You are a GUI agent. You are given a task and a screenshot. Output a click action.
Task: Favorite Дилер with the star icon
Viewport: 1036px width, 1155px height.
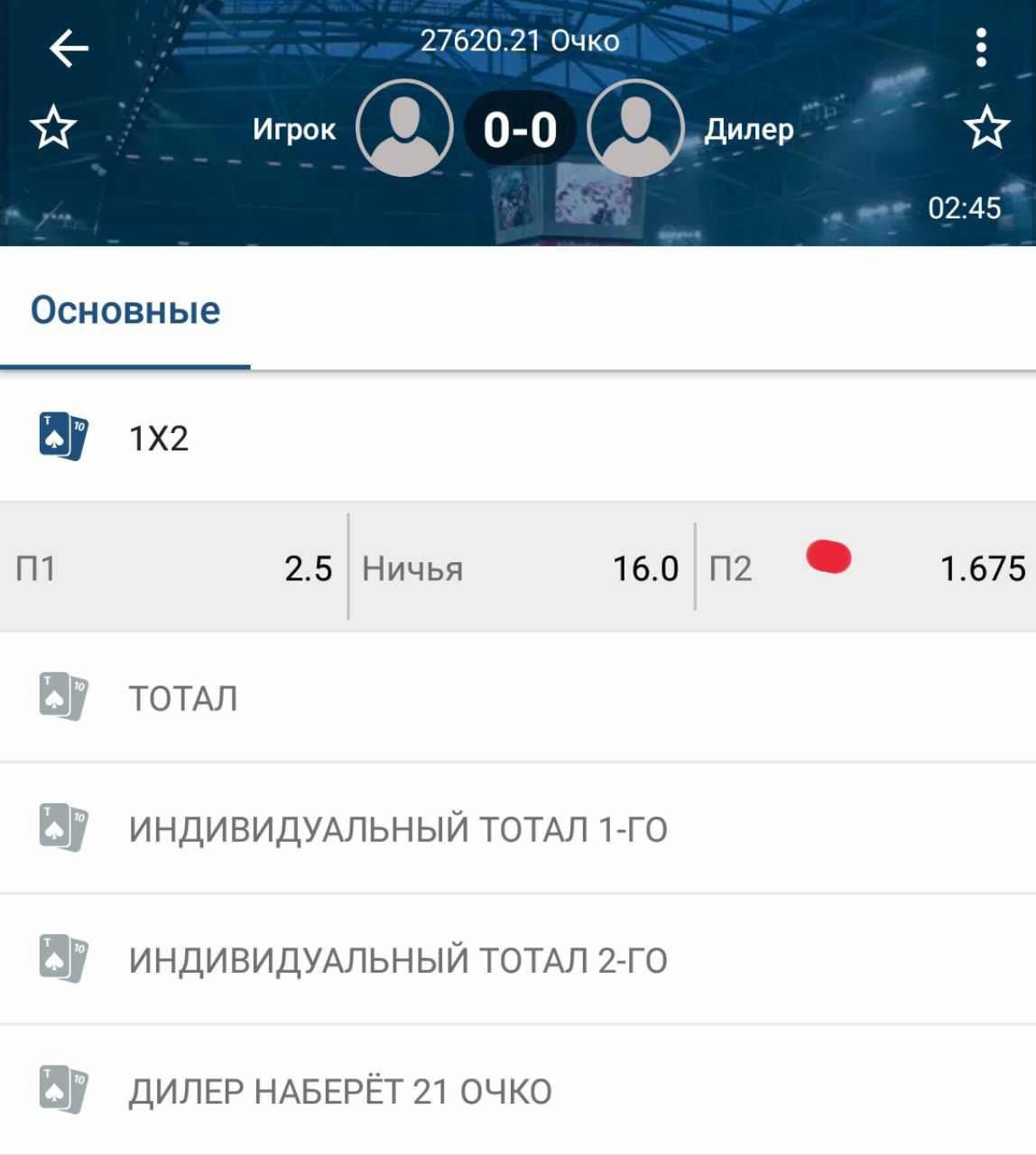[986, 128]
